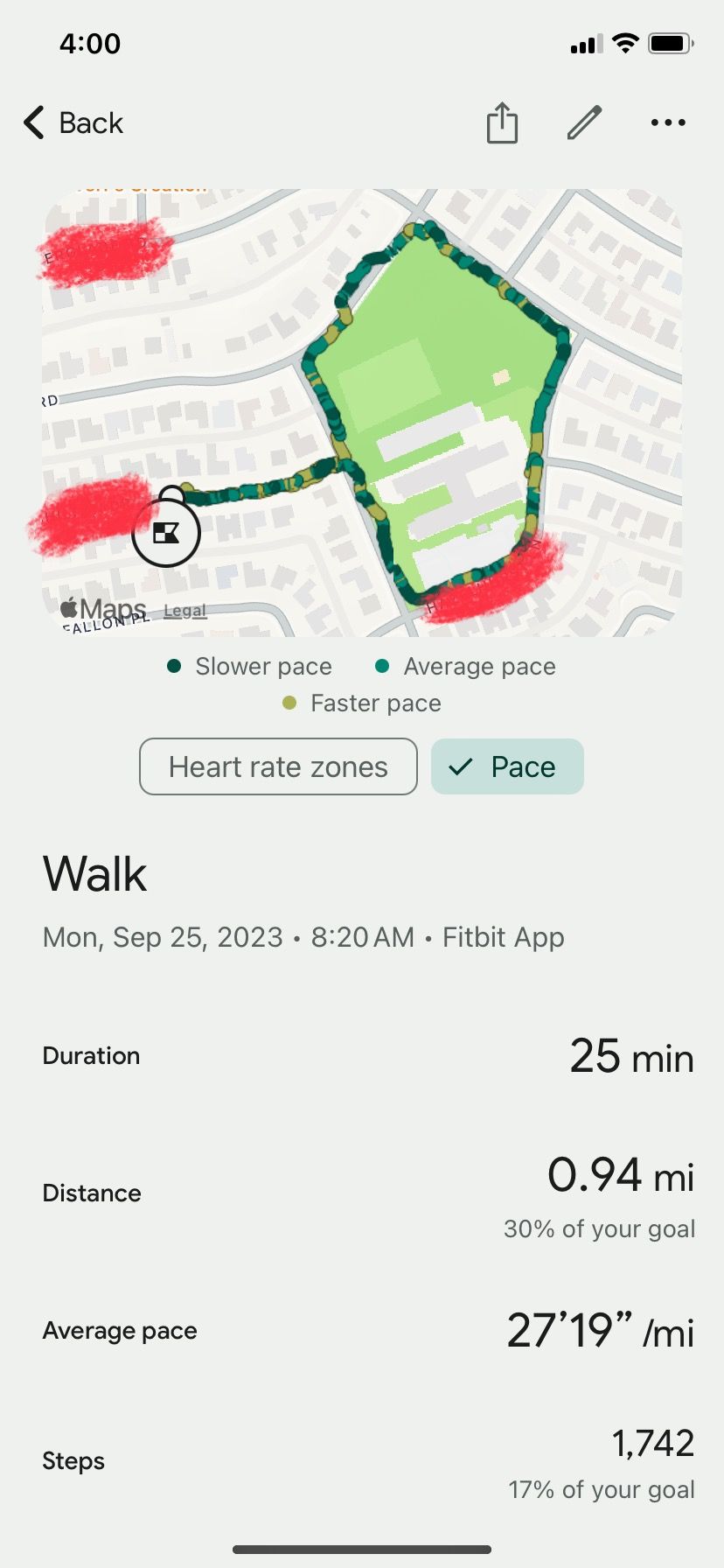Select the Pace map view
The image size is (724, 1568).
tap(507, 766)
